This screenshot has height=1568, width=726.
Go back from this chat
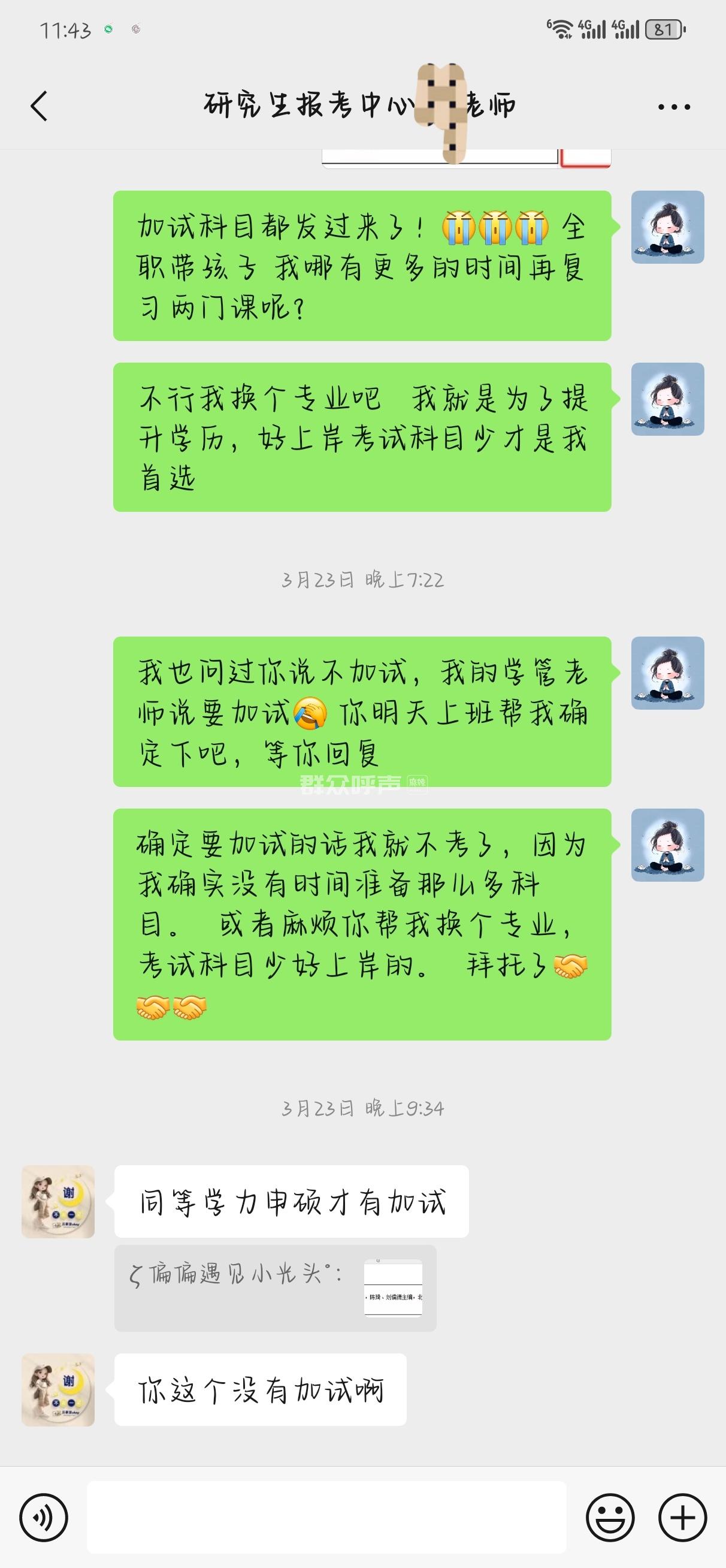39,107
